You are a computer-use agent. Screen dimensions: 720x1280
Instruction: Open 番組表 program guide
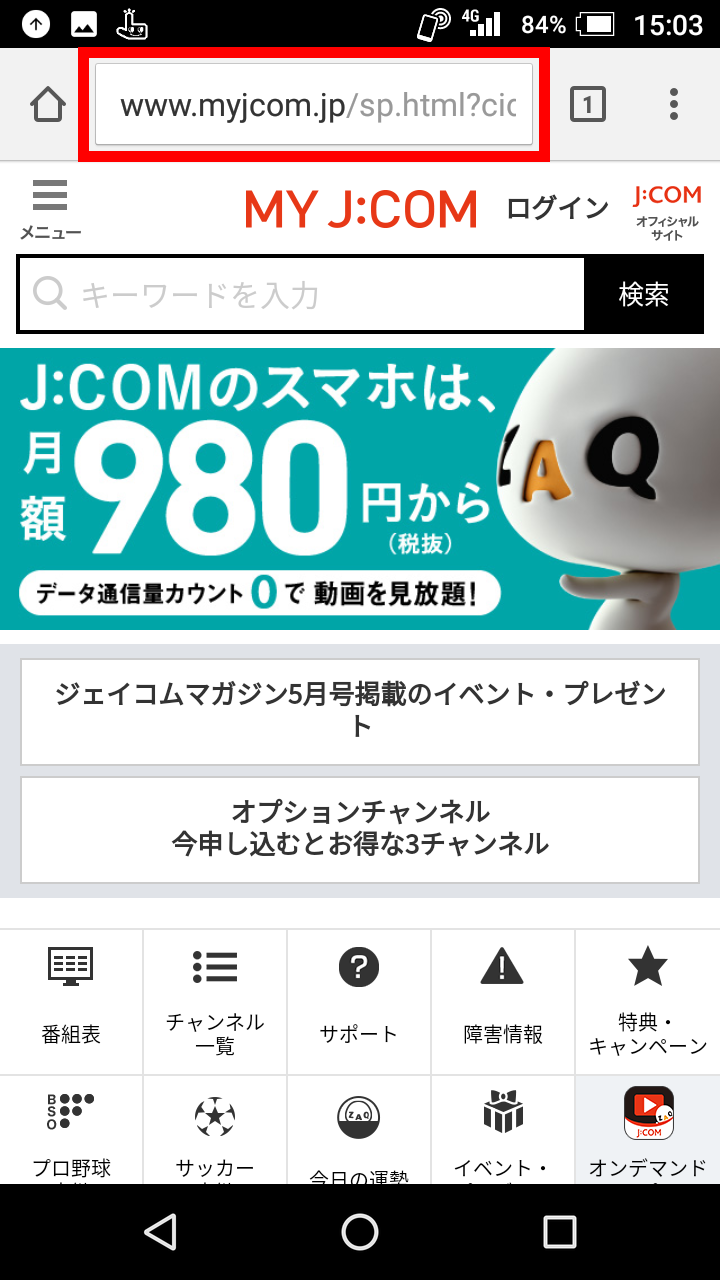(71, 1000)
